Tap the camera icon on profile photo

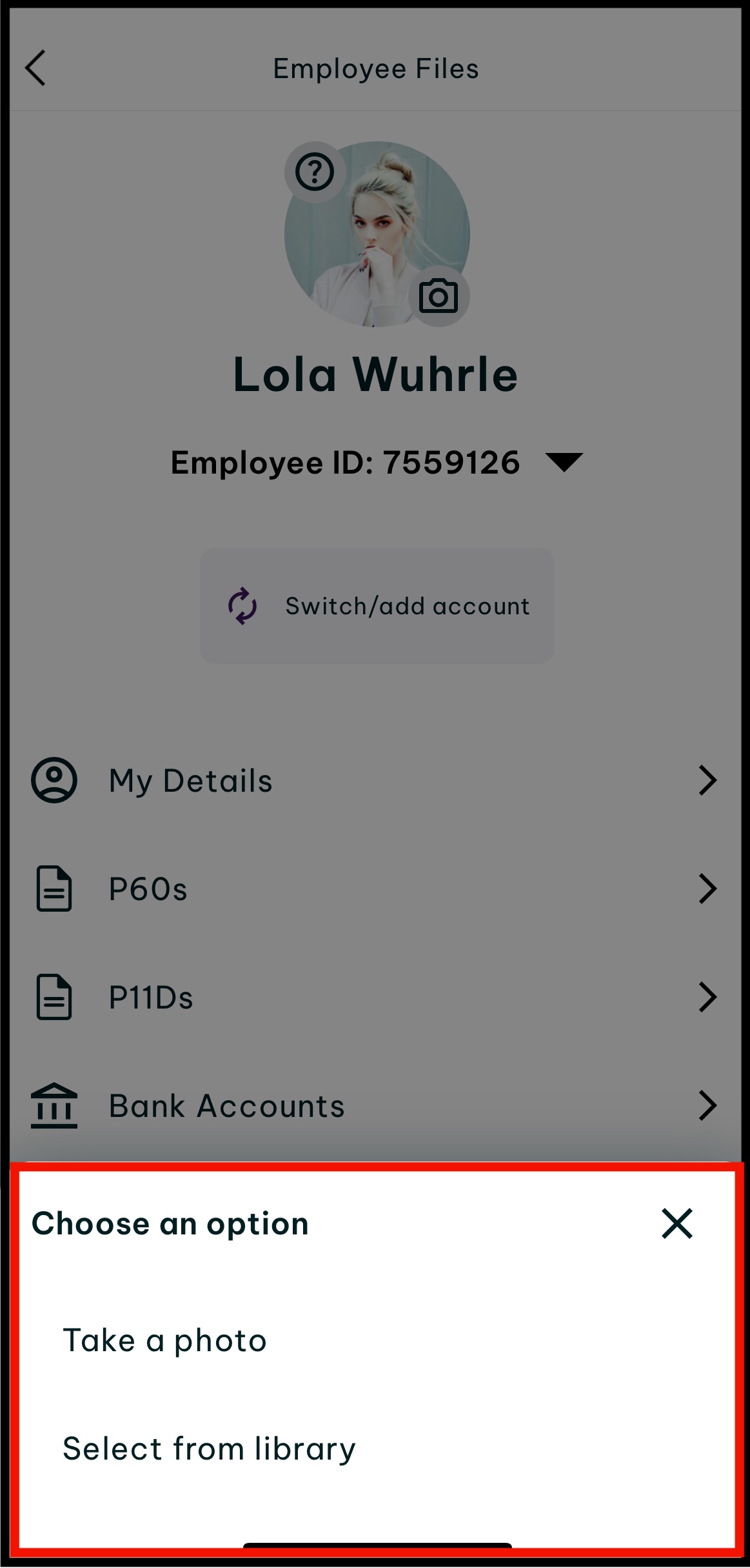439,296
